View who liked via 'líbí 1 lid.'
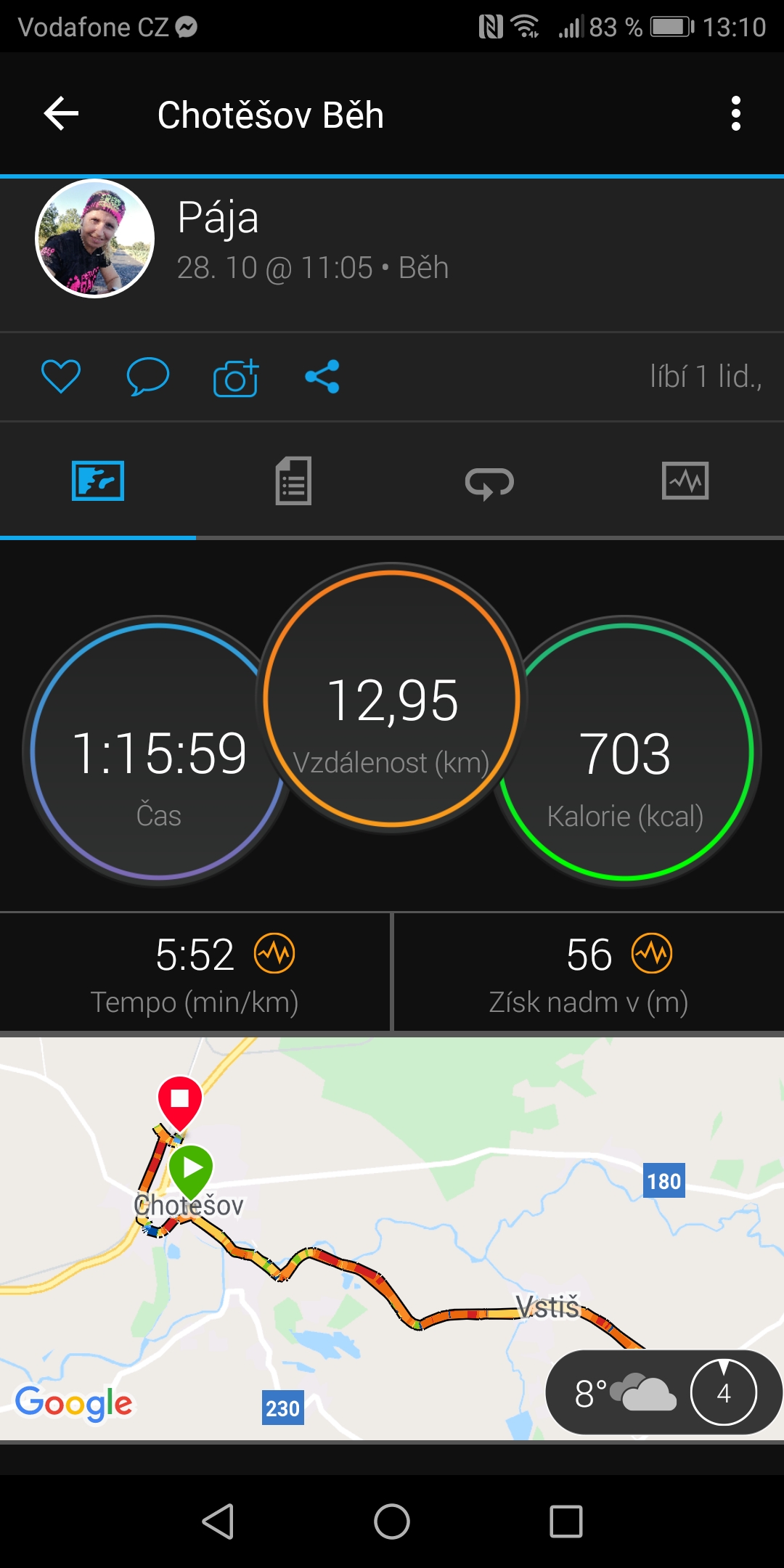The width and height of the screenshot is (784, 1568). point(706,377)
